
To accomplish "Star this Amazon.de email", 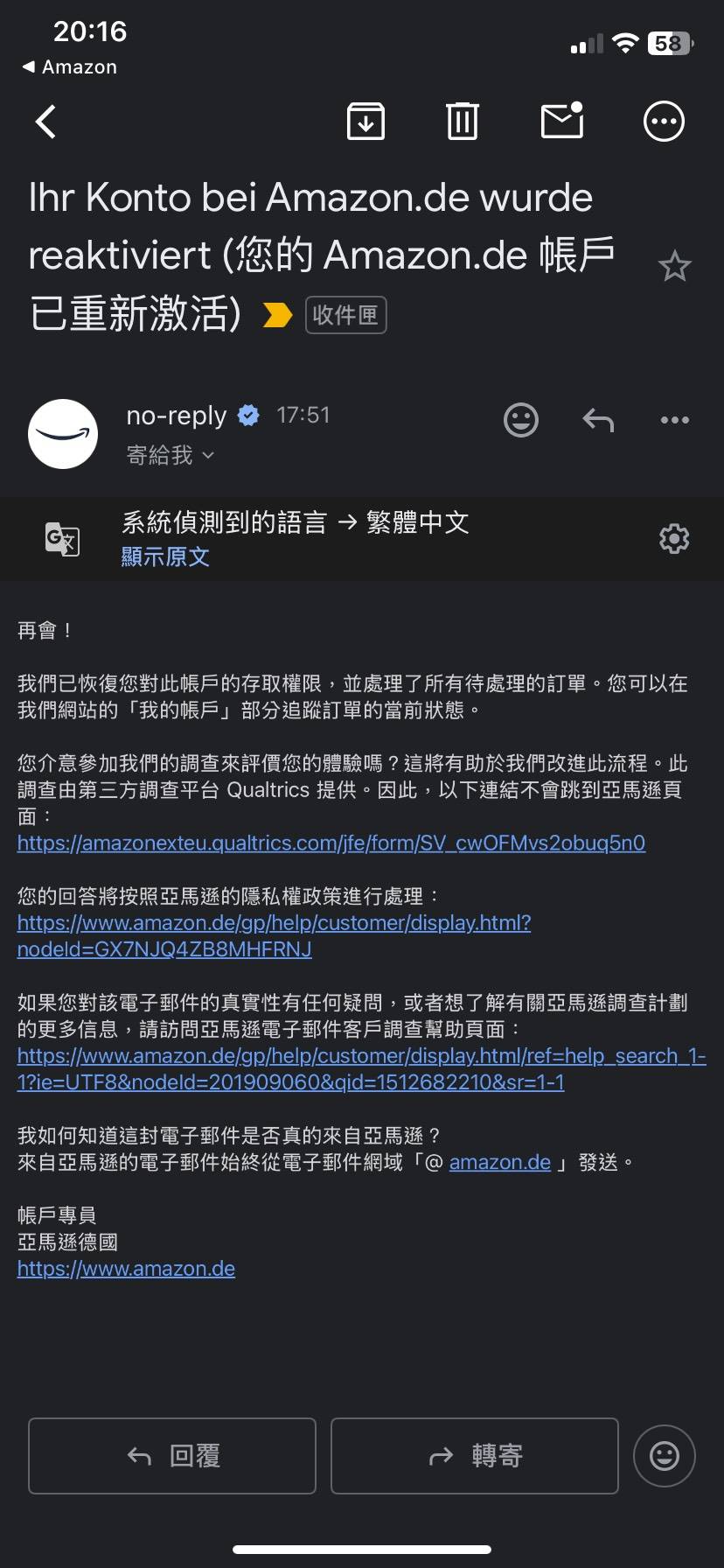I will (x=674, y=266).
